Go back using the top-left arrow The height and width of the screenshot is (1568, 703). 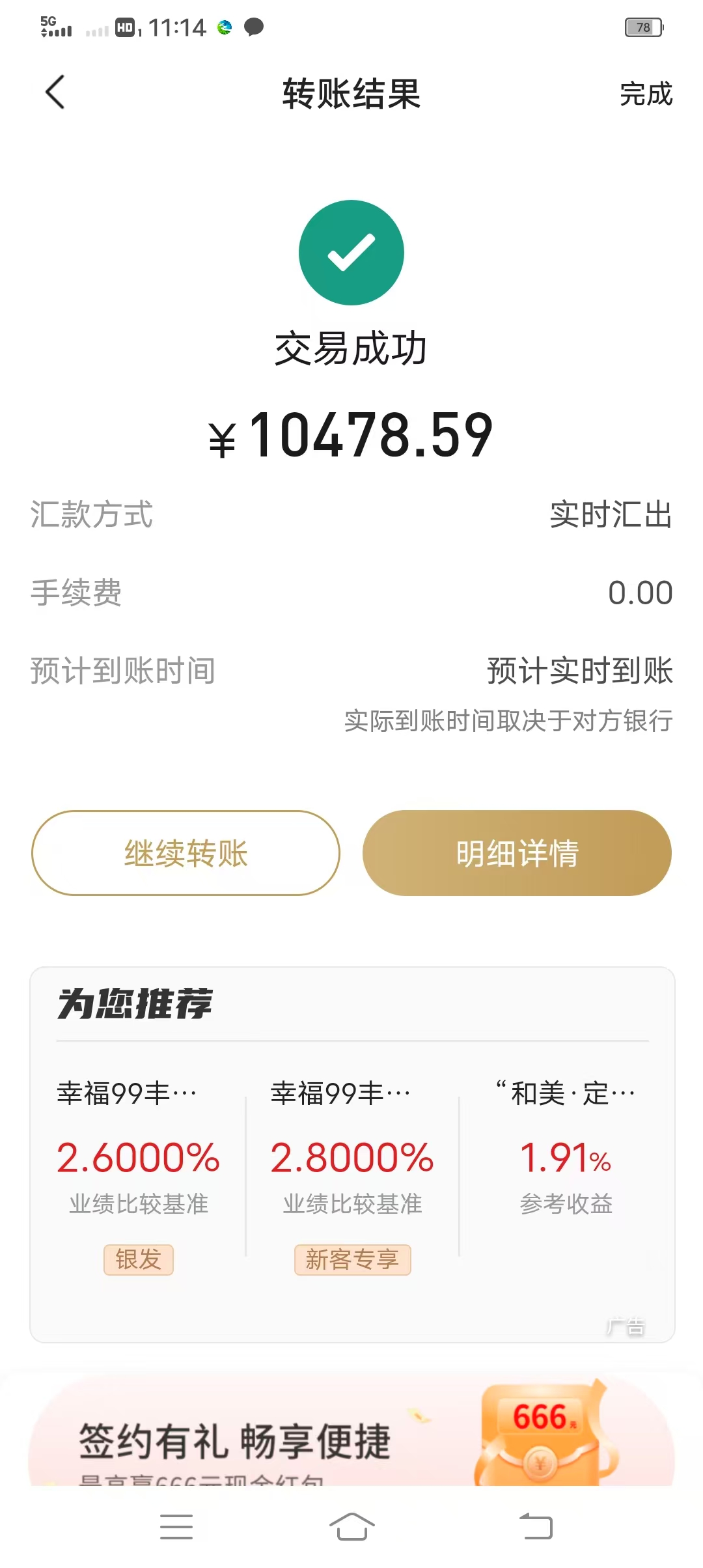(55, 92)
